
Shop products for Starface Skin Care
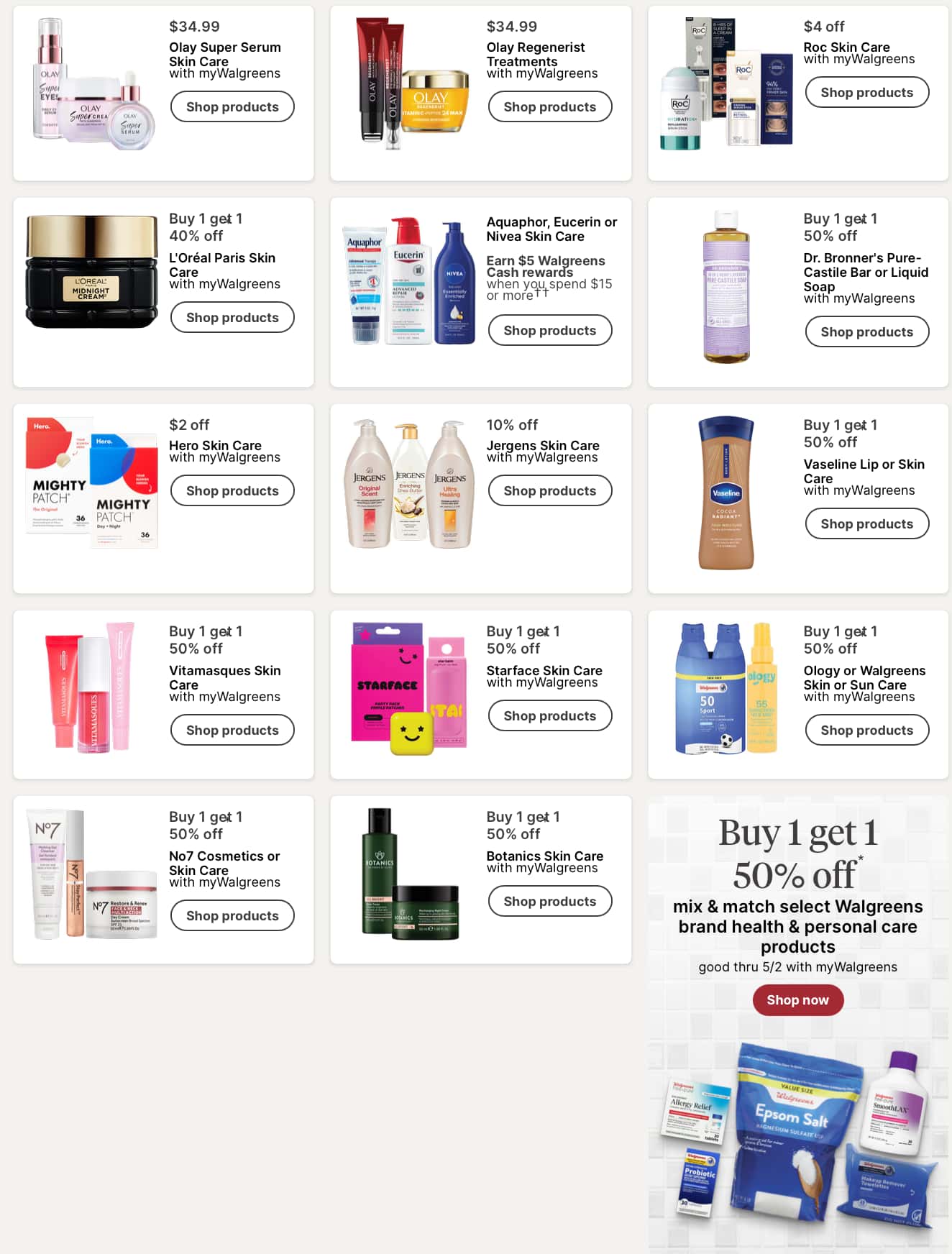(x=549, y=715)
